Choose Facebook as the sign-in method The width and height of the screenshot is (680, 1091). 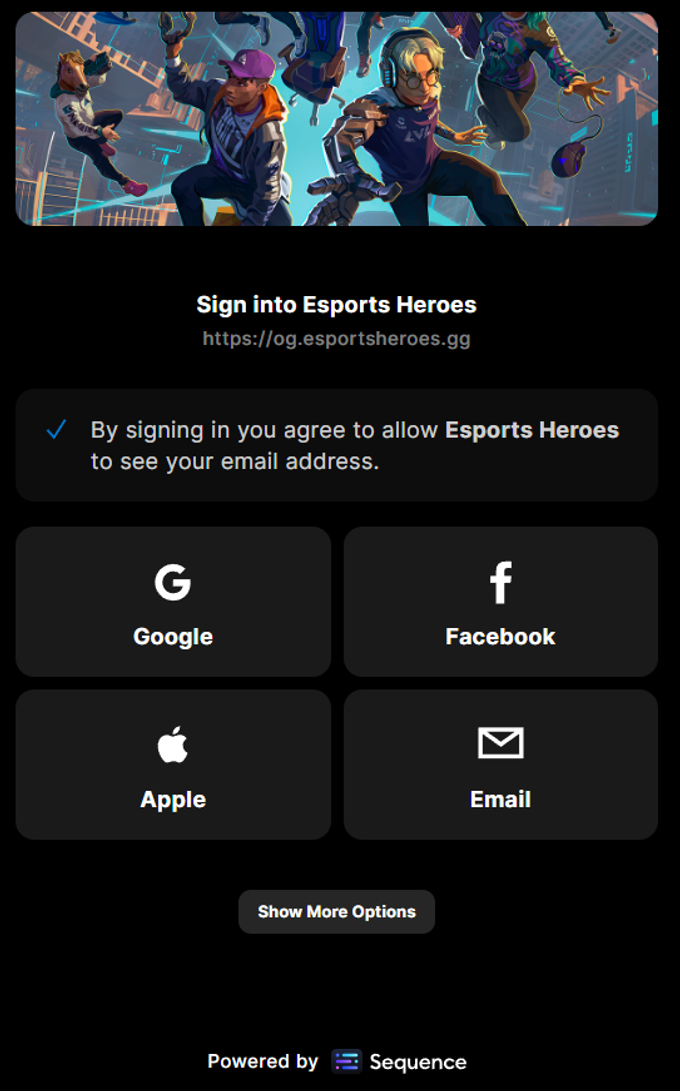coord(500,602)
